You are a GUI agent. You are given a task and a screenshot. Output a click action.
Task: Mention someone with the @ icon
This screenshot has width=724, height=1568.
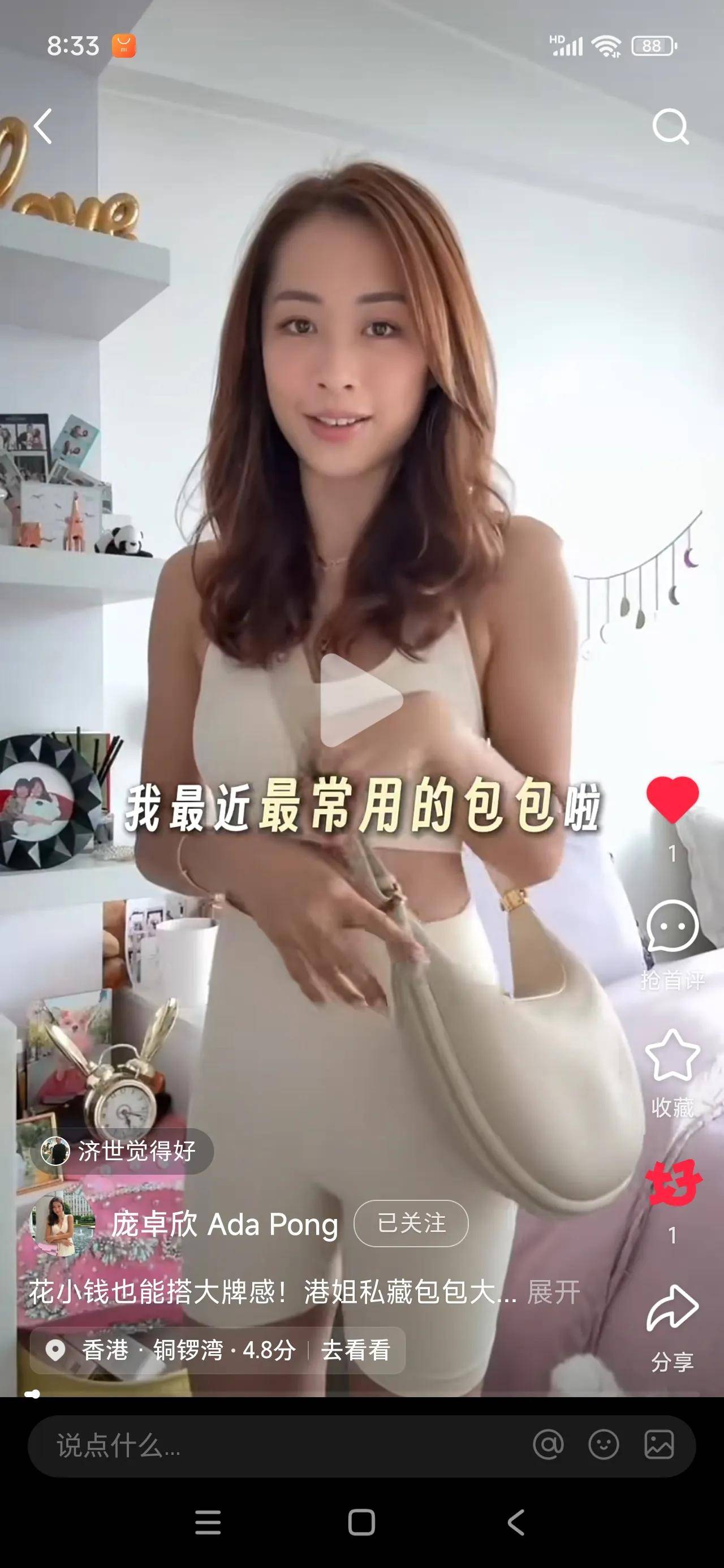[548, 1445]
